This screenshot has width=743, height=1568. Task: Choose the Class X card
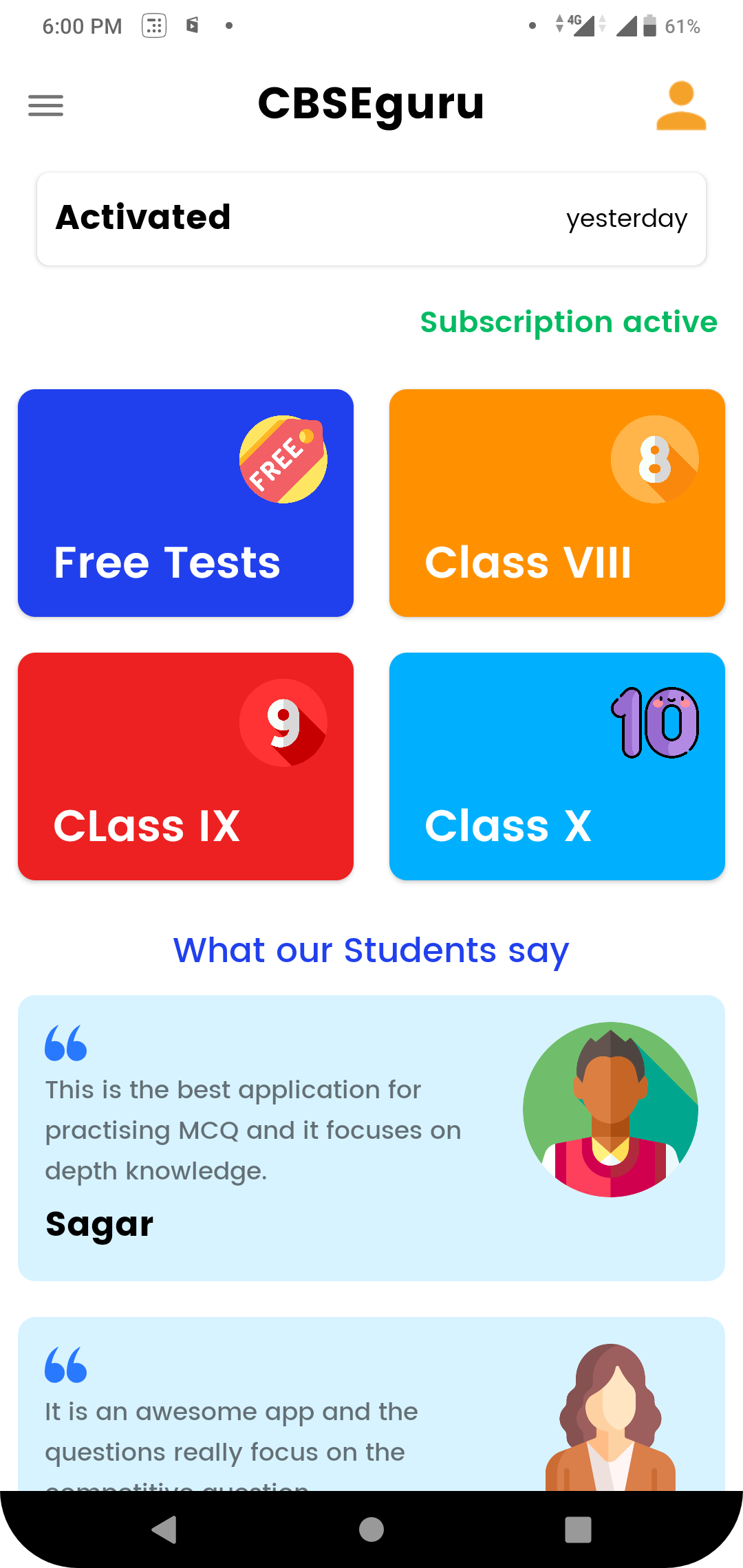[x=557, y=766]
